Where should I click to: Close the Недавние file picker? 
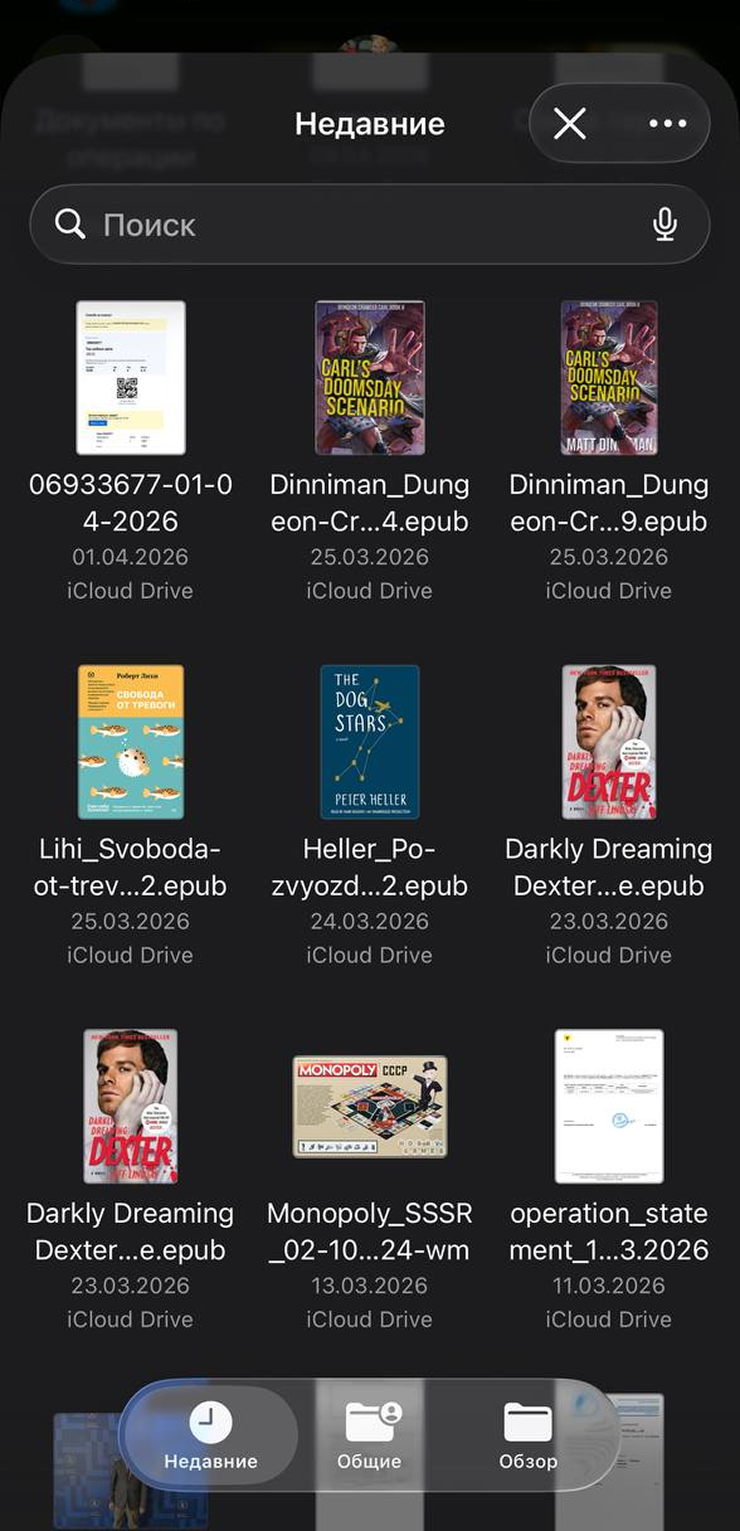[570, 124]
